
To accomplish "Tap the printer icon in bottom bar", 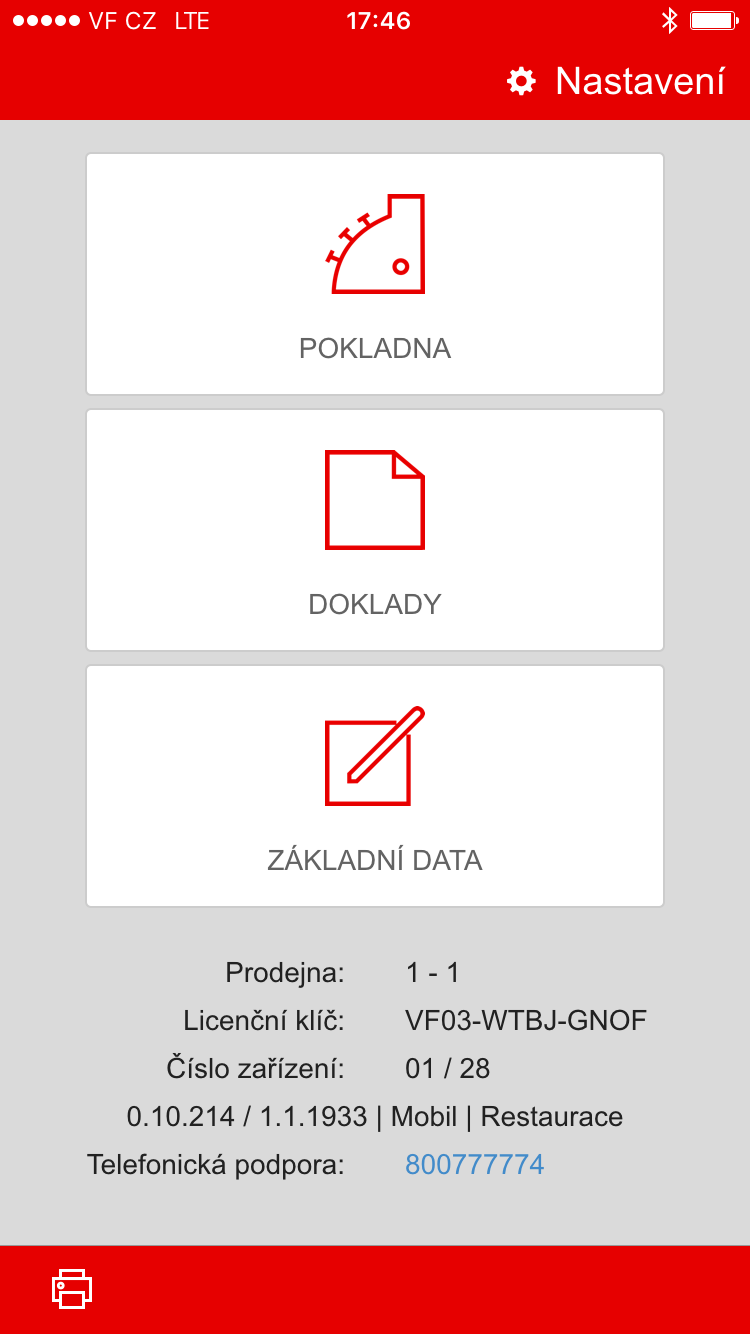I will (x=72, y=1288).
